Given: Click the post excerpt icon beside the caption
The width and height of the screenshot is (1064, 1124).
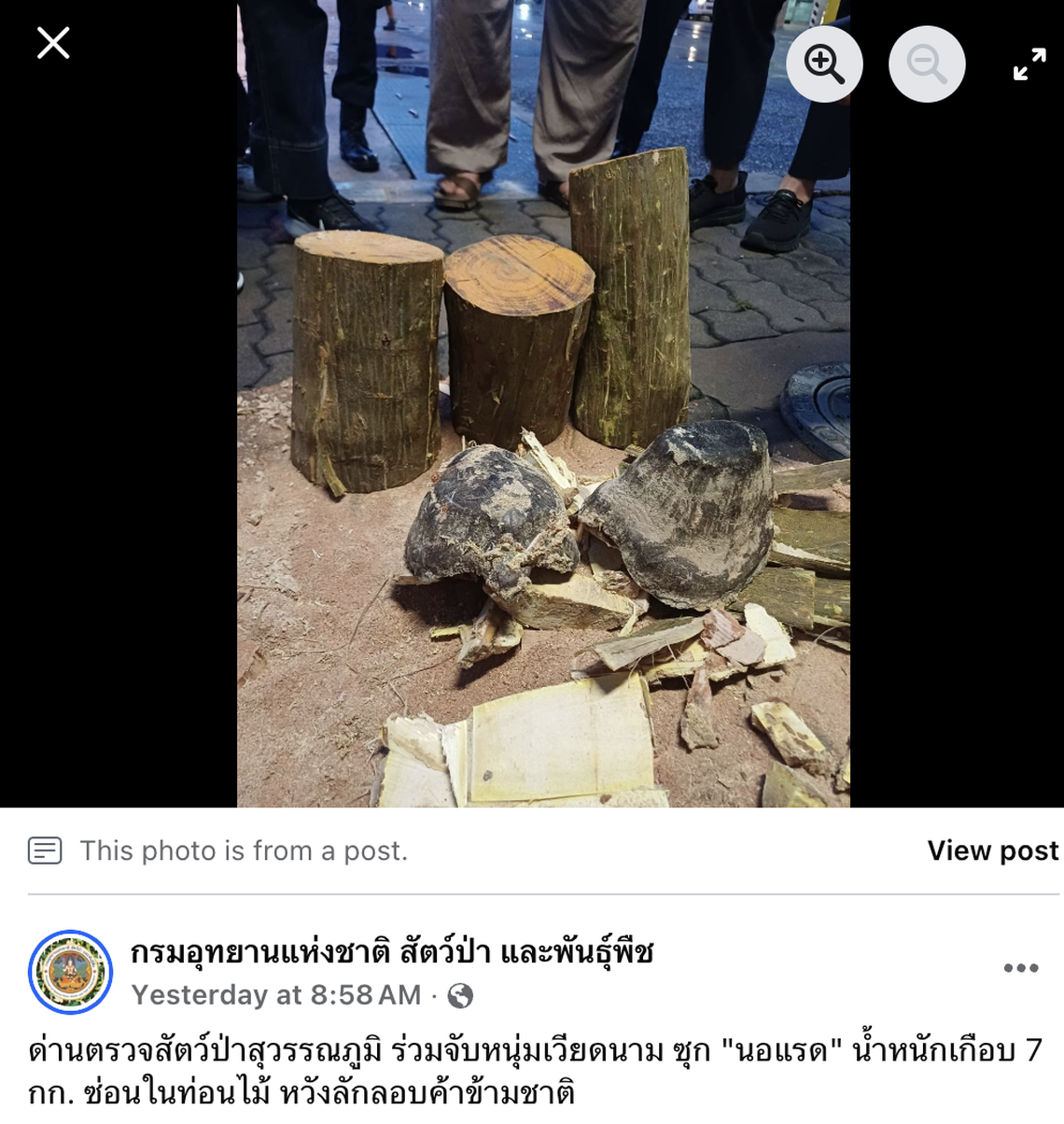Looking at the screenshot, I should (x=46, y=850).
